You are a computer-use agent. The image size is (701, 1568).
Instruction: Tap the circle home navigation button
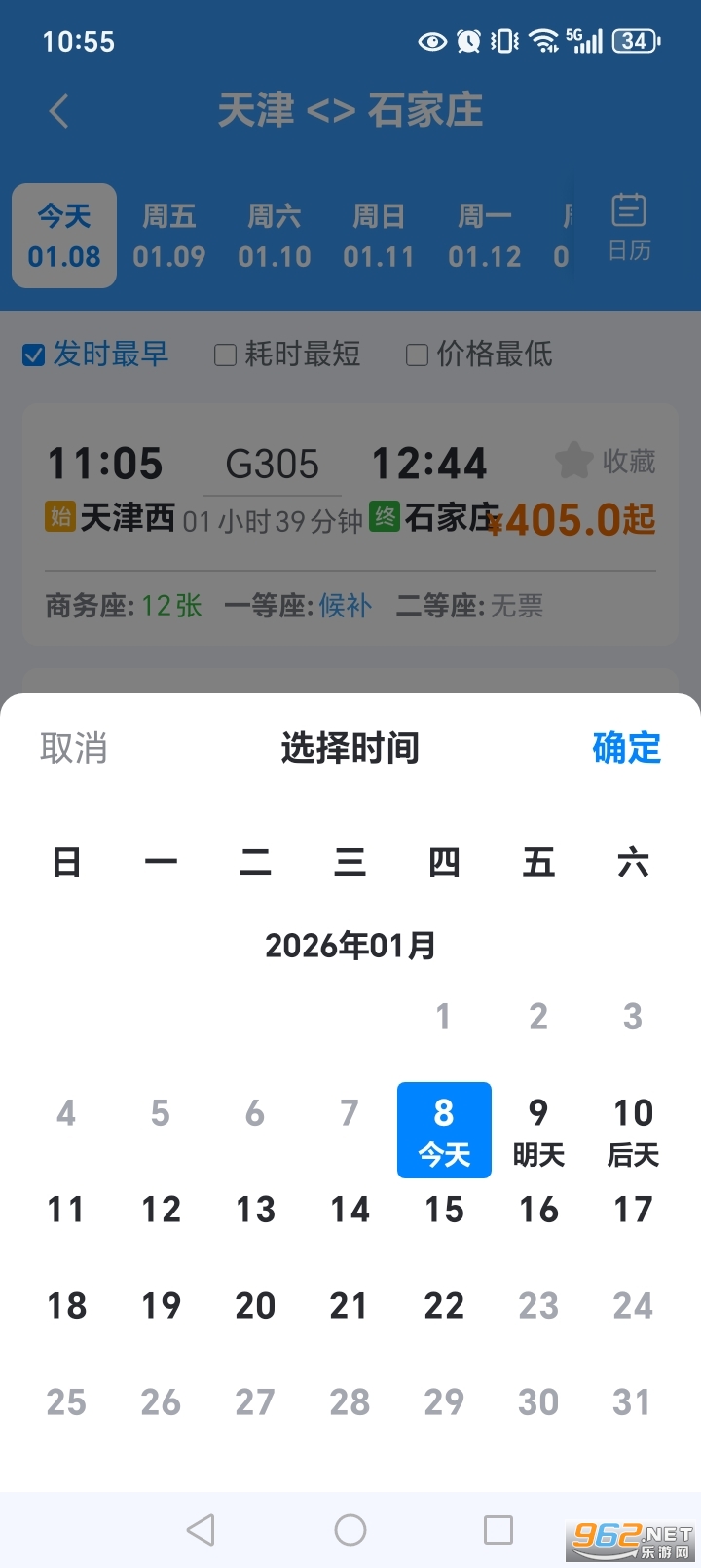[350, 1531]
